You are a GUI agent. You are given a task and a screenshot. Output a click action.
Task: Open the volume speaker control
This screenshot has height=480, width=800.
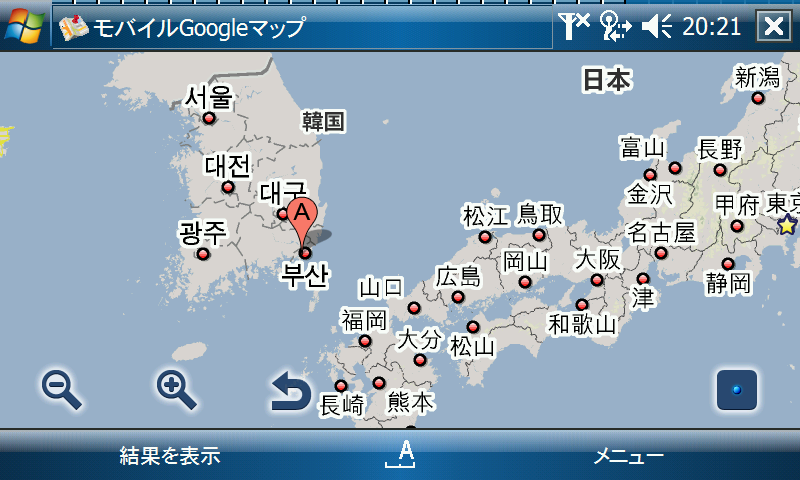click(657, 27)
